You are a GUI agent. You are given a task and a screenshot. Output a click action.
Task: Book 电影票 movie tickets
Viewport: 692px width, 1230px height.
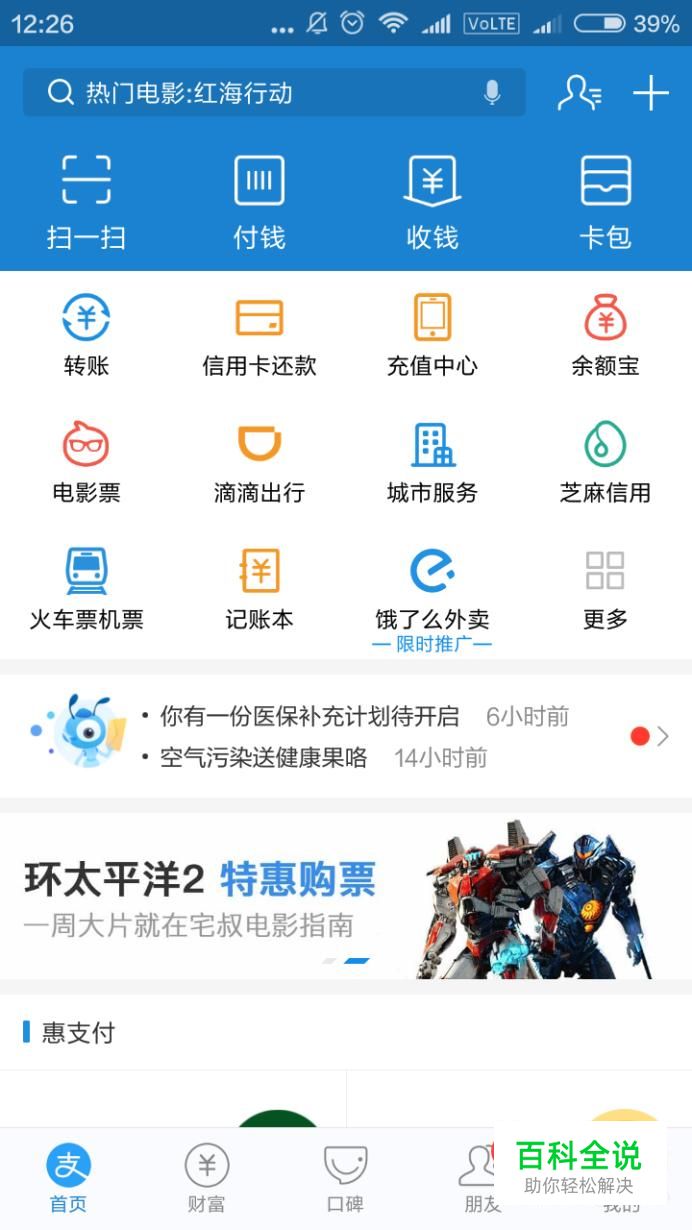(86, 462)
